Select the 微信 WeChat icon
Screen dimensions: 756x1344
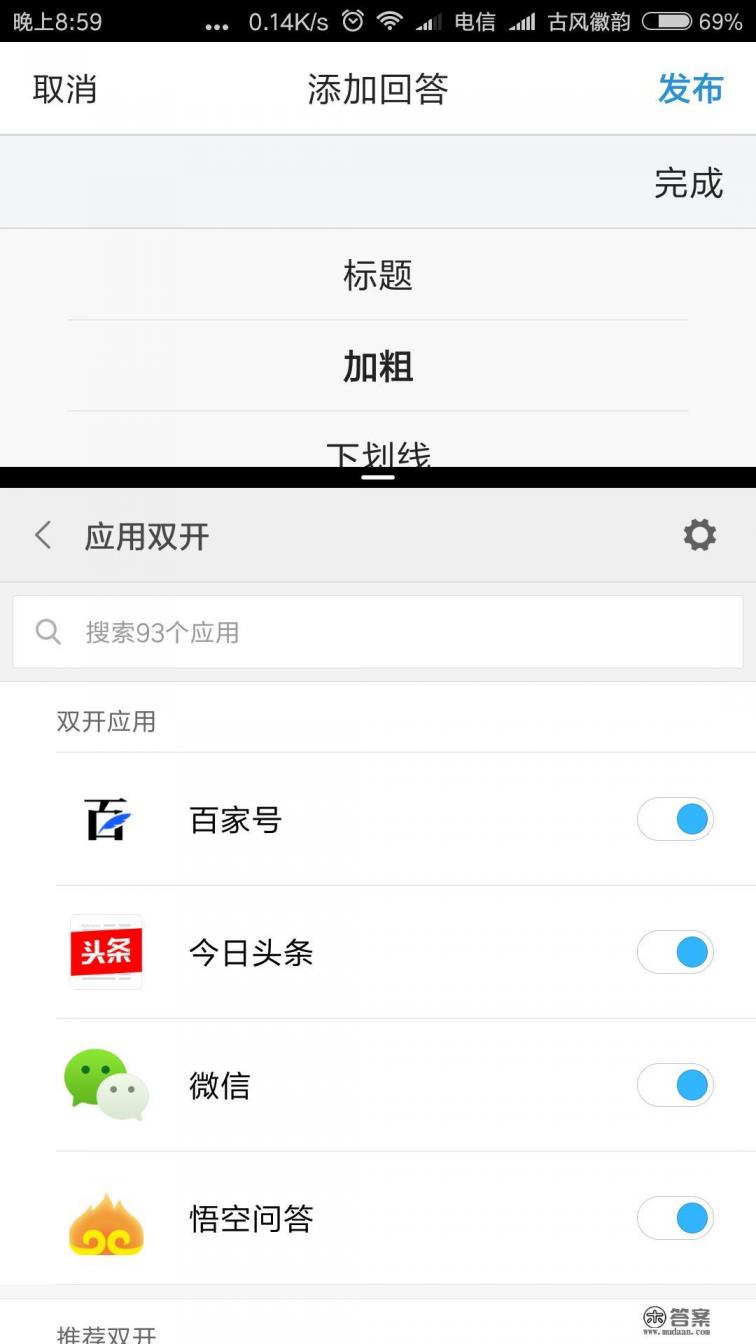(x=105, y=1085)
